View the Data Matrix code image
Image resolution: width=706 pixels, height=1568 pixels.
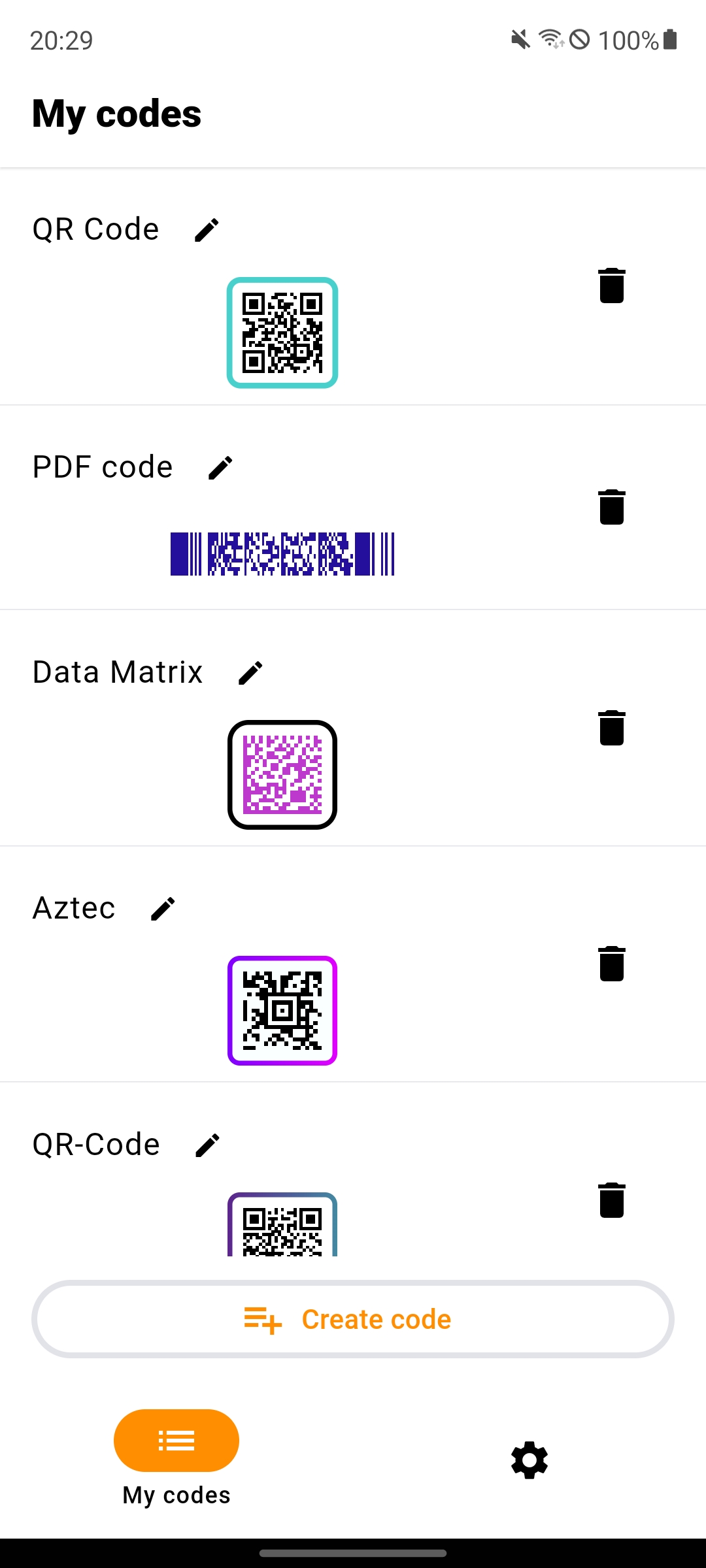pos(282,775)
